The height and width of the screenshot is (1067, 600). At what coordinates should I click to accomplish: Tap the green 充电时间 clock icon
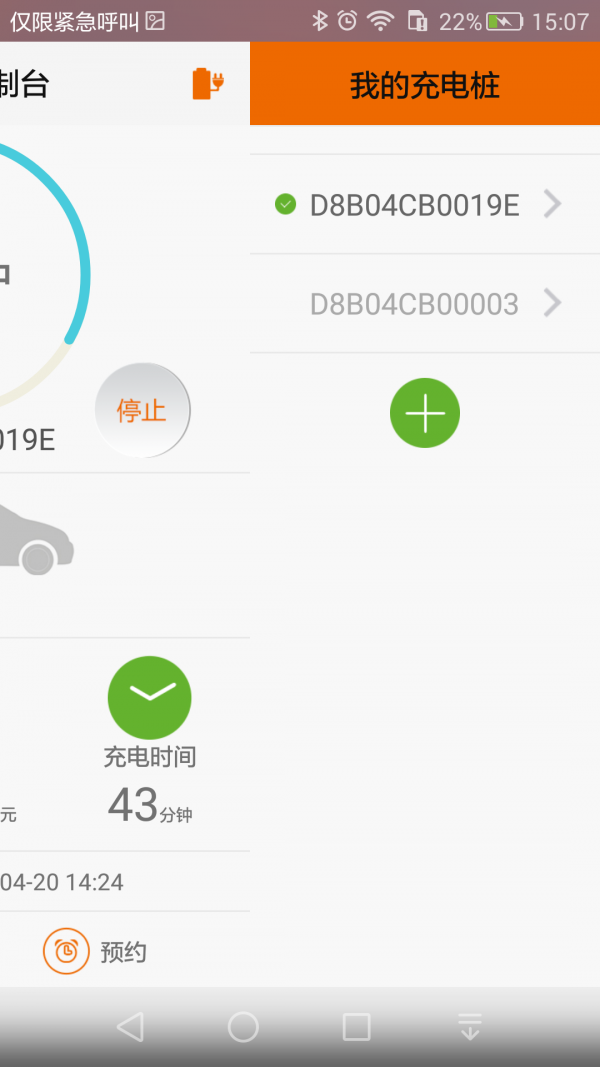[x=149, y=697]
